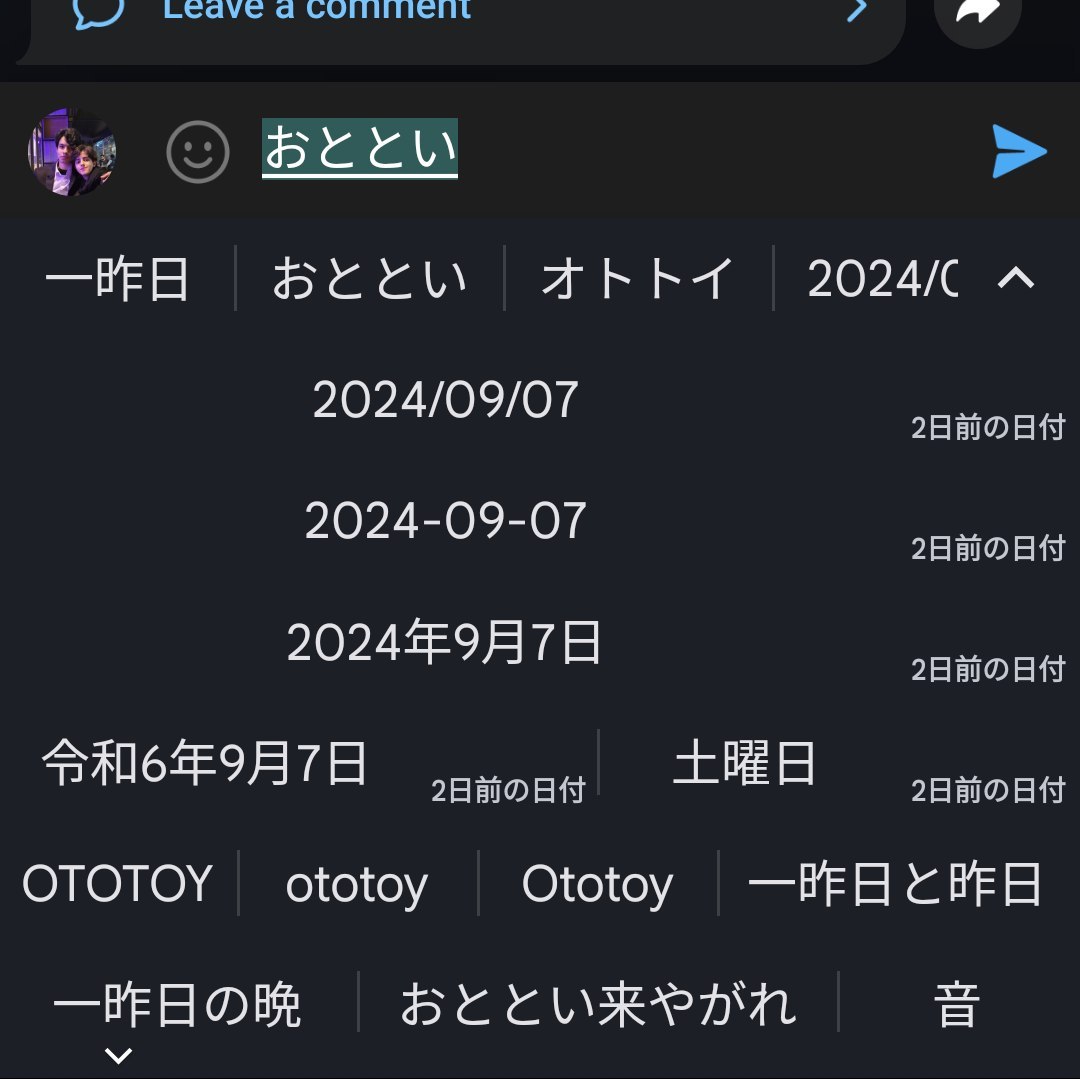Share the post using the arrow button
Image resolution: width=1080 pixels, height=1079 pixels.
(x=977, y=12)
